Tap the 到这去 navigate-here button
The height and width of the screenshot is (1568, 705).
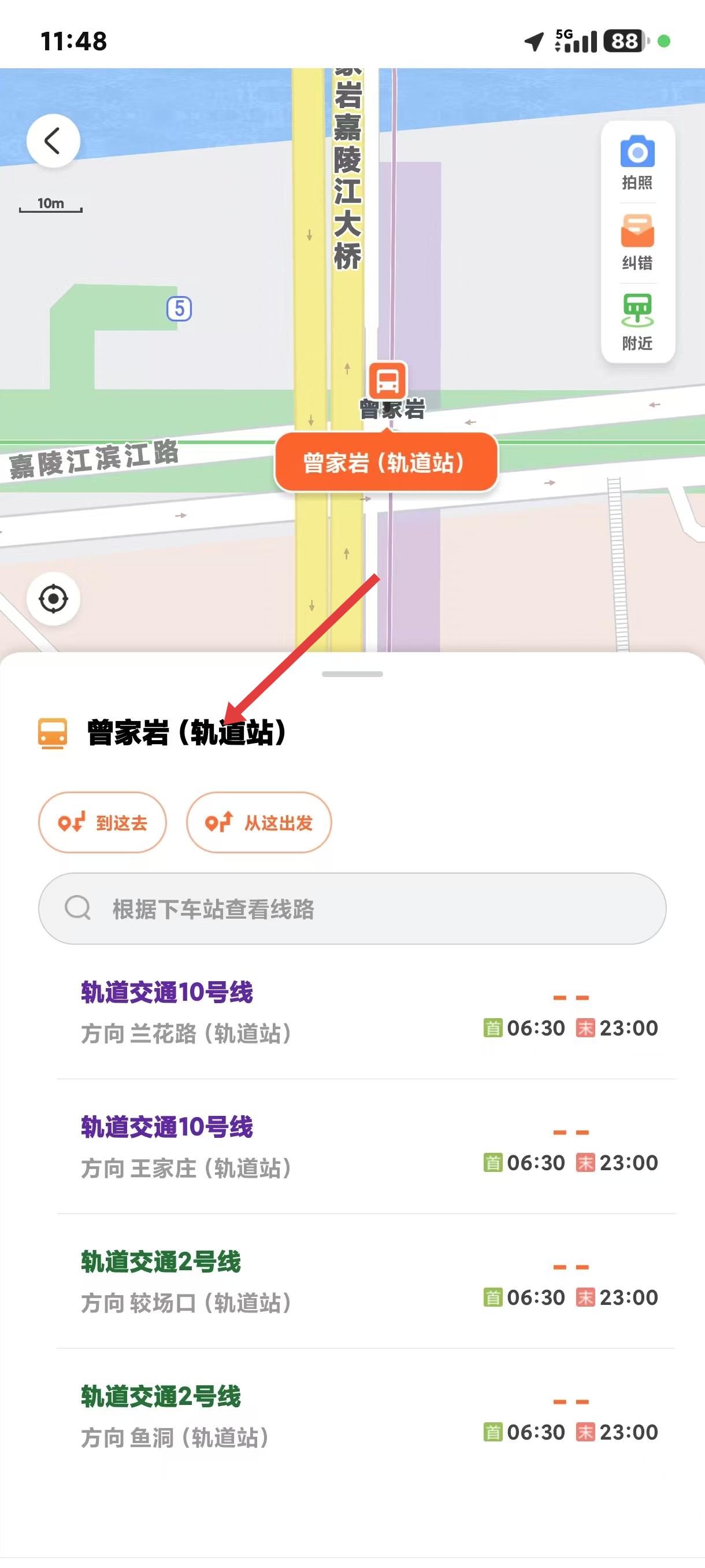pyautogui.click(x=102, y=822)
